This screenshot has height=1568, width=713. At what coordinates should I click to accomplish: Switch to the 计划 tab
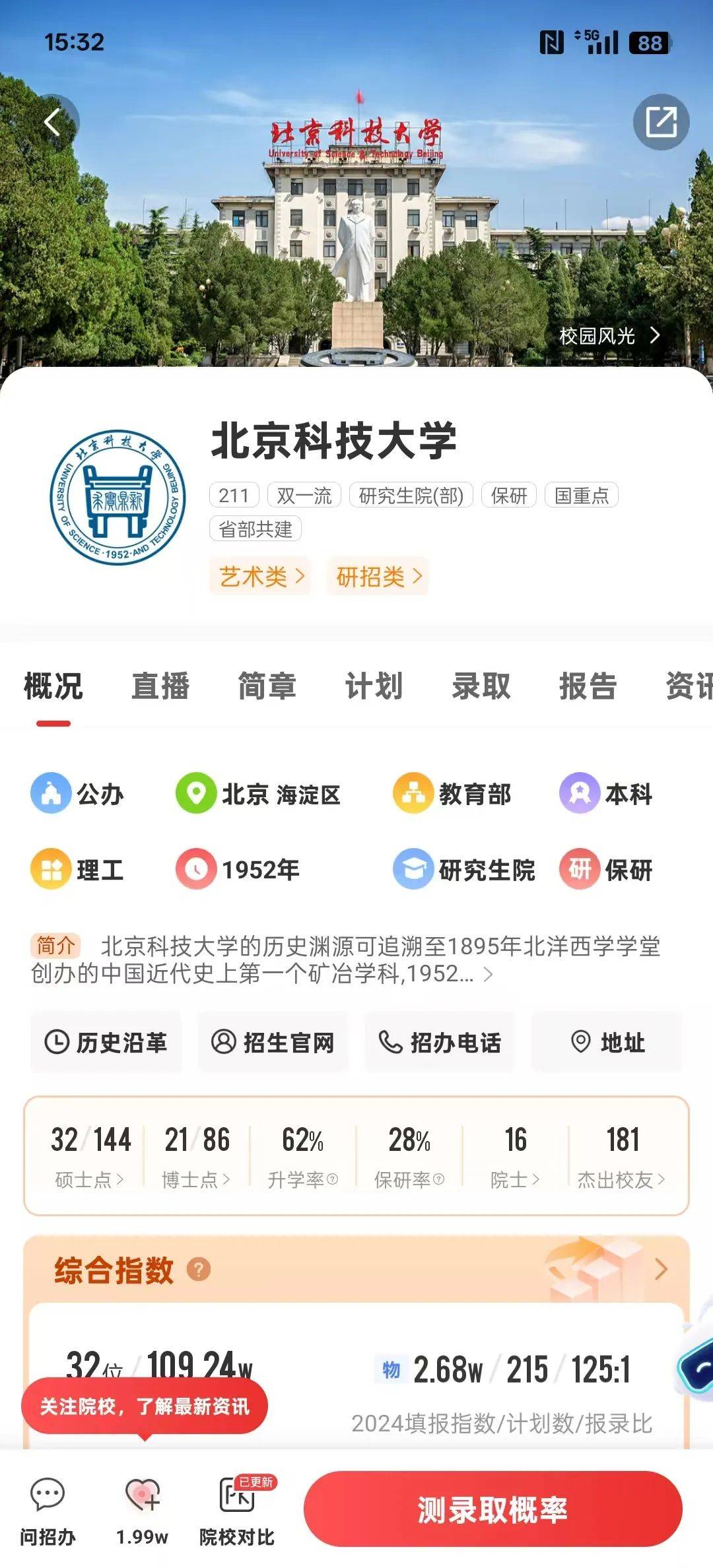pos(374,686)
